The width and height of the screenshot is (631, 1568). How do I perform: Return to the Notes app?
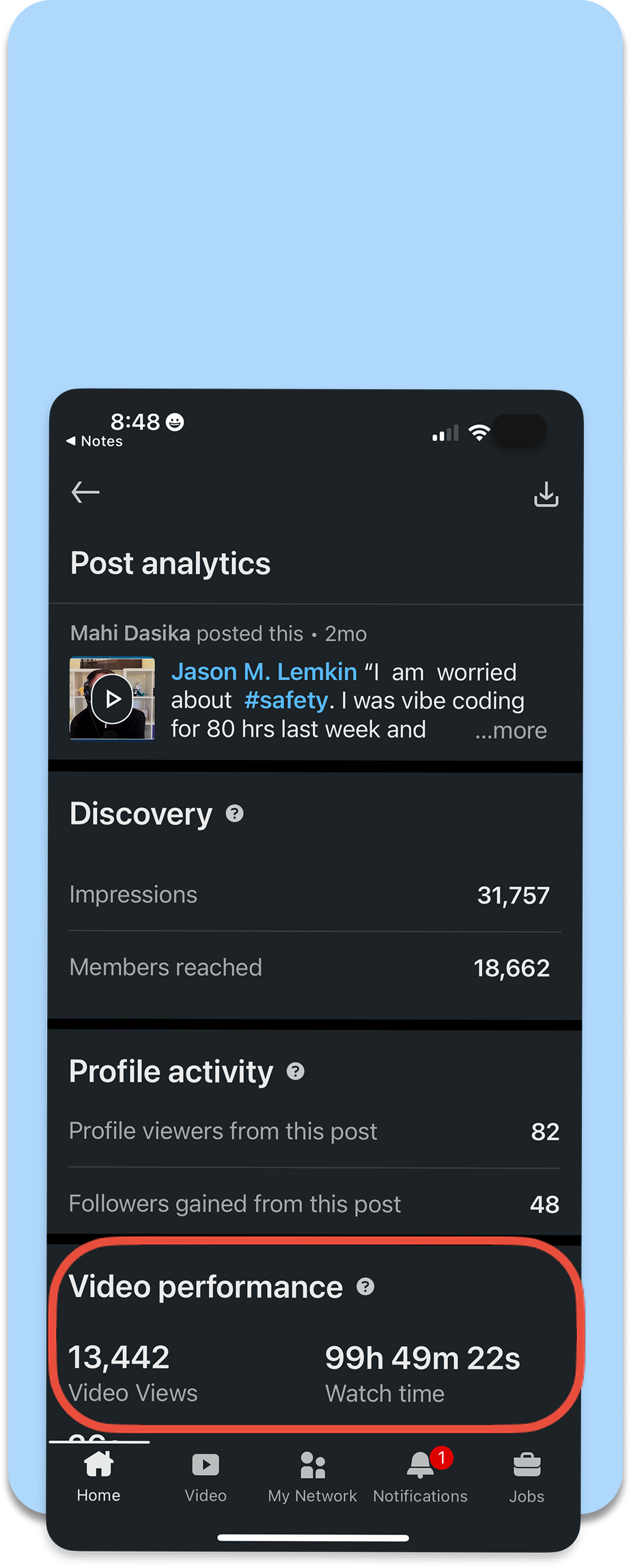point(95,441)
